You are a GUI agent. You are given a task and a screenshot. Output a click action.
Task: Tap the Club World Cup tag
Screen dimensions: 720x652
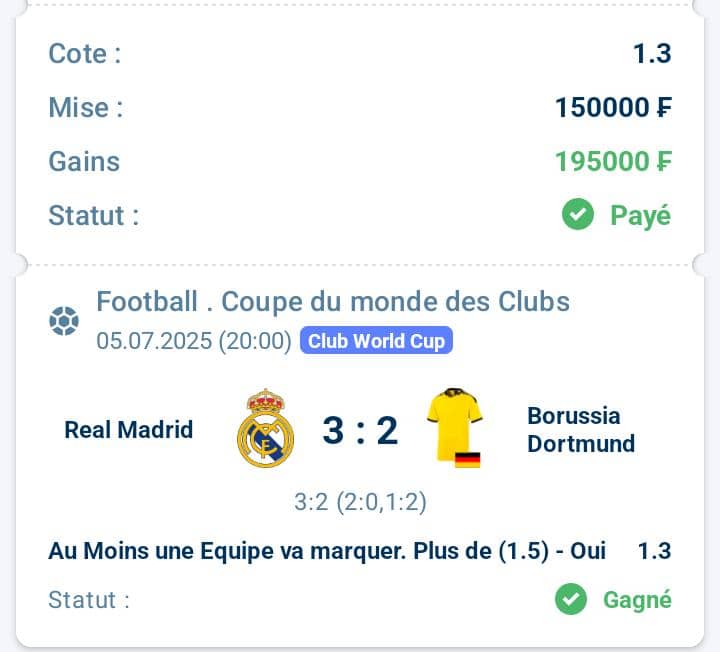click(376, 341)
